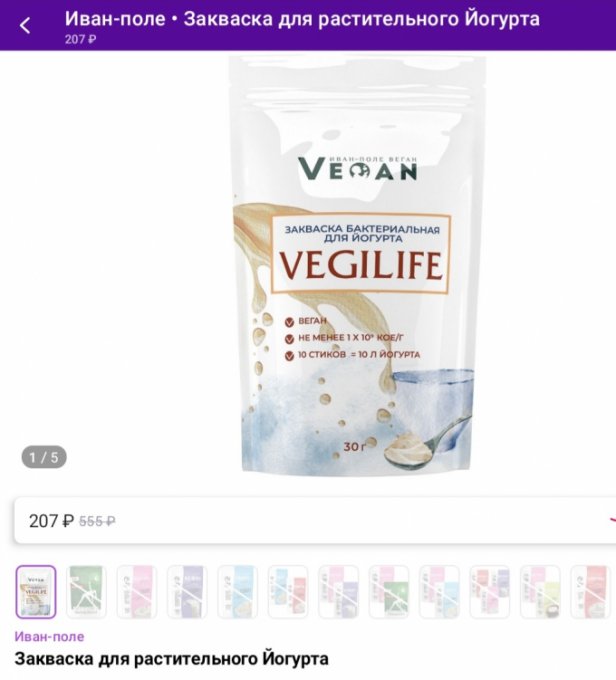Choose the green package variant thumbnail
Image resolution: width=616 pixels, height=680 pixels.
[87, 591]
